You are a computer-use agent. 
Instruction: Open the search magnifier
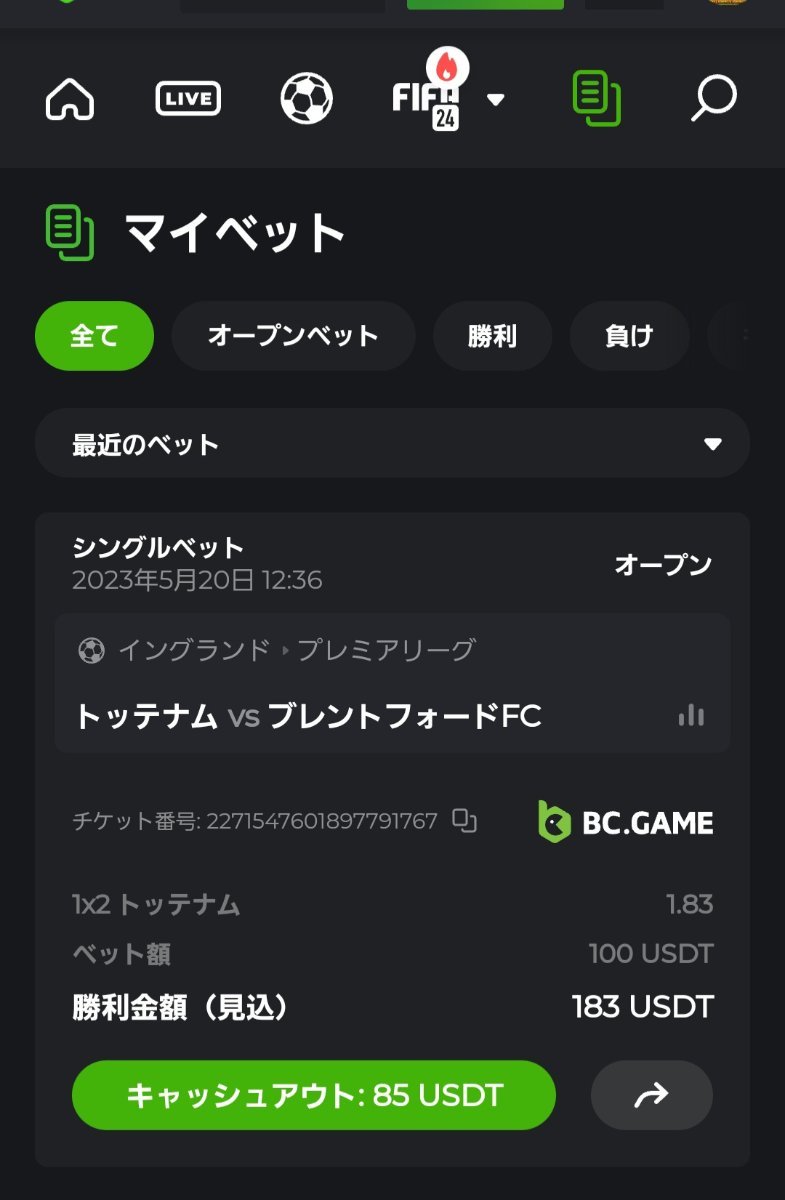pyautogui.click(x=714, y=99)
